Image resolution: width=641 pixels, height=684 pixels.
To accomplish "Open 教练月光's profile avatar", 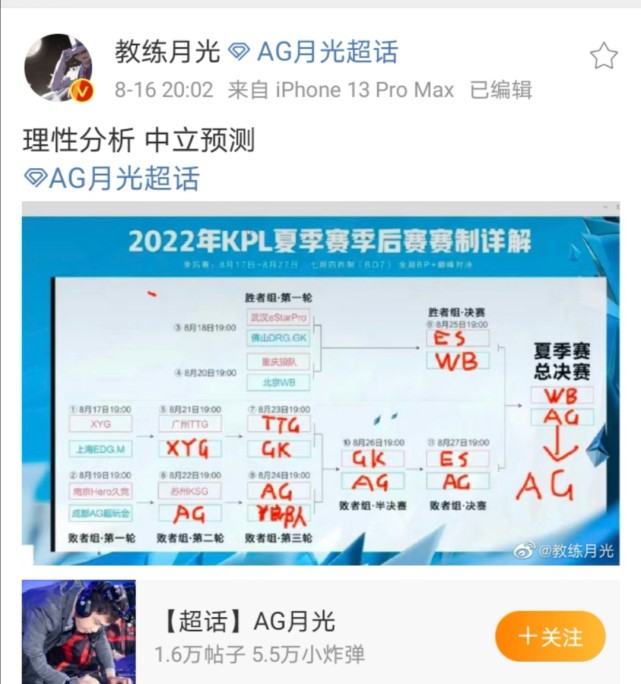I will (x=58, y=69).
